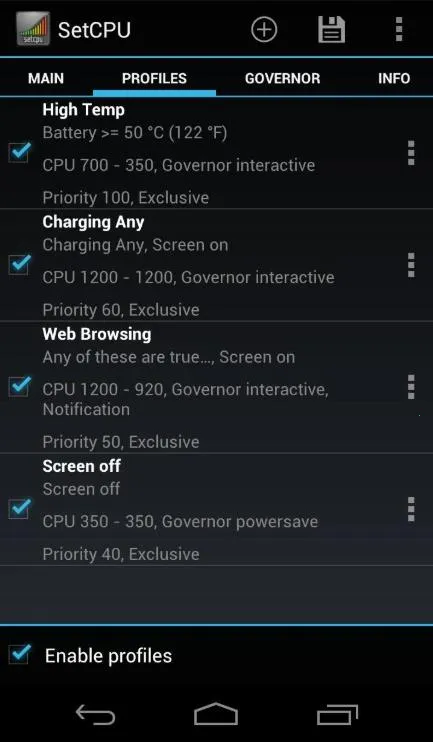Open options menu for Screen off profile
Viewport: 433px width, 742px height.
tap(411, 509)
